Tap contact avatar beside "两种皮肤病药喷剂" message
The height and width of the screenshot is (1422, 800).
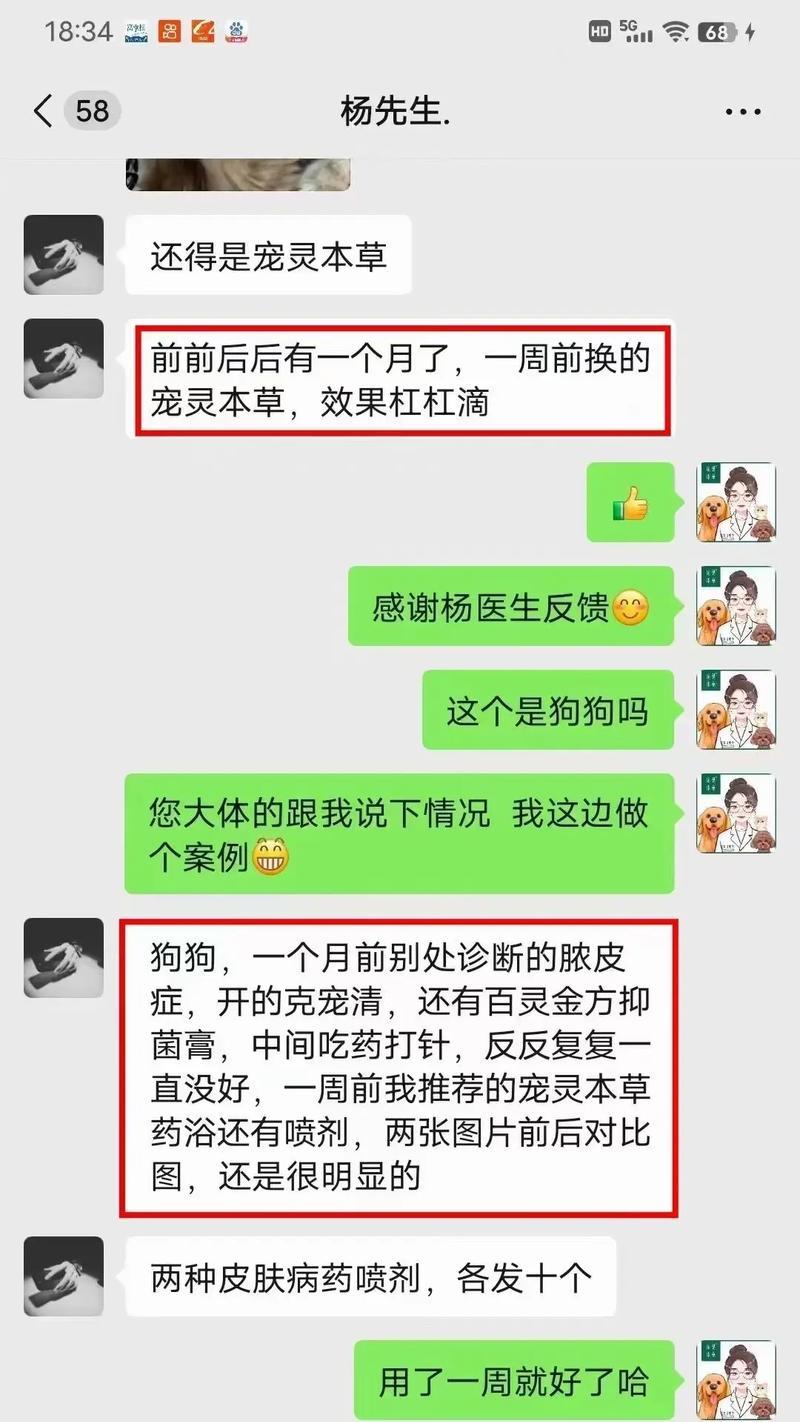[64, 1277]
